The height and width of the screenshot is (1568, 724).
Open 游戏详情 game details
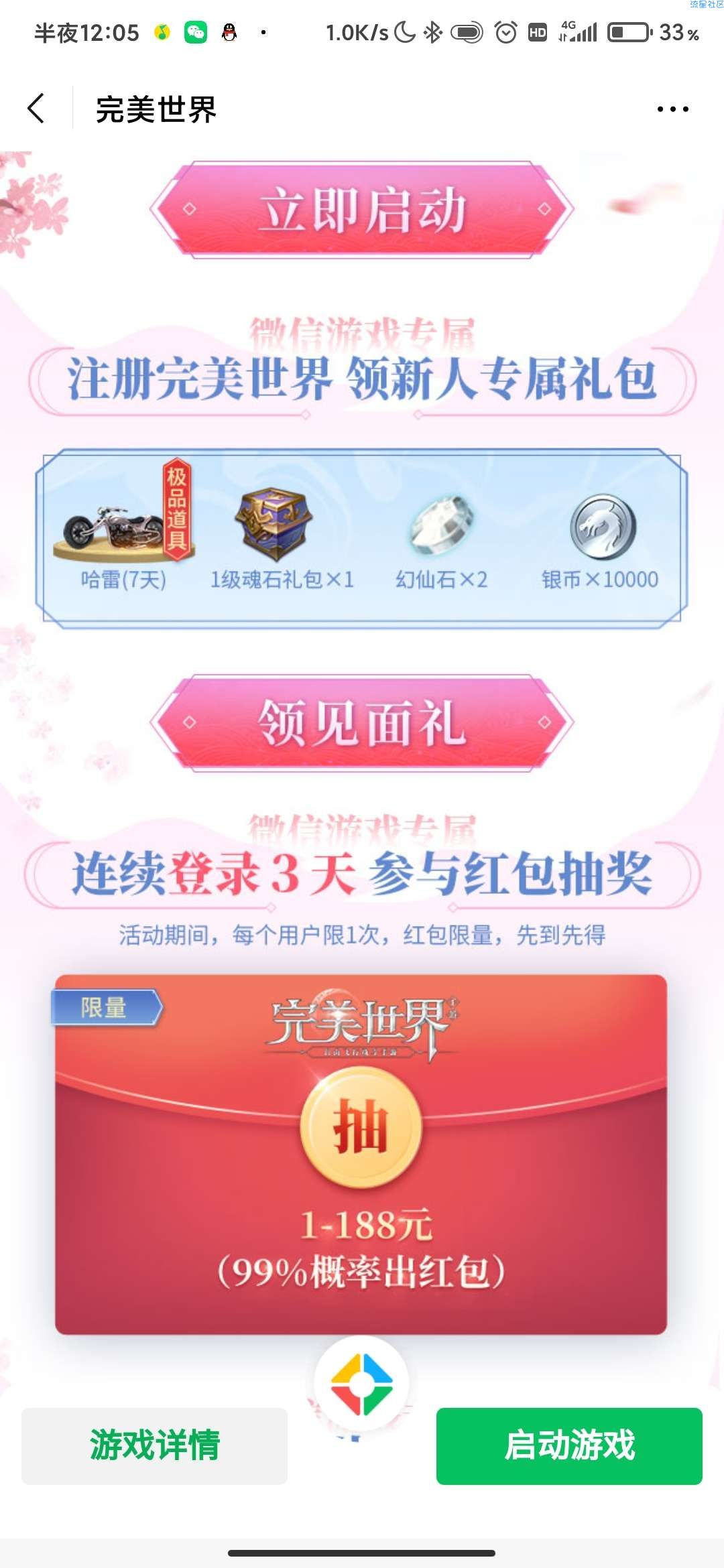(154, 1445)
